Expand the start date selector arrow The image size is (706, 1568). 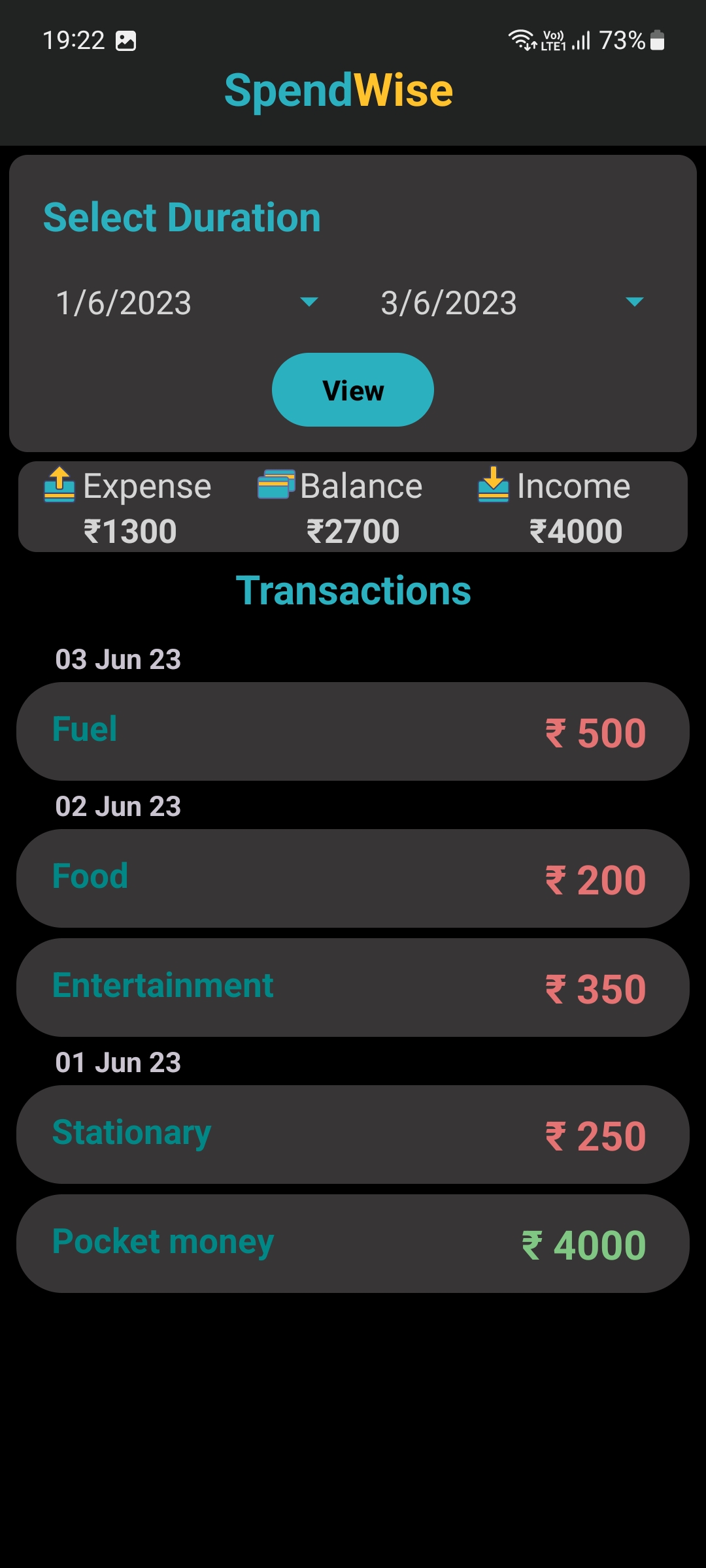pyautogui.click(x=310, y=302)
